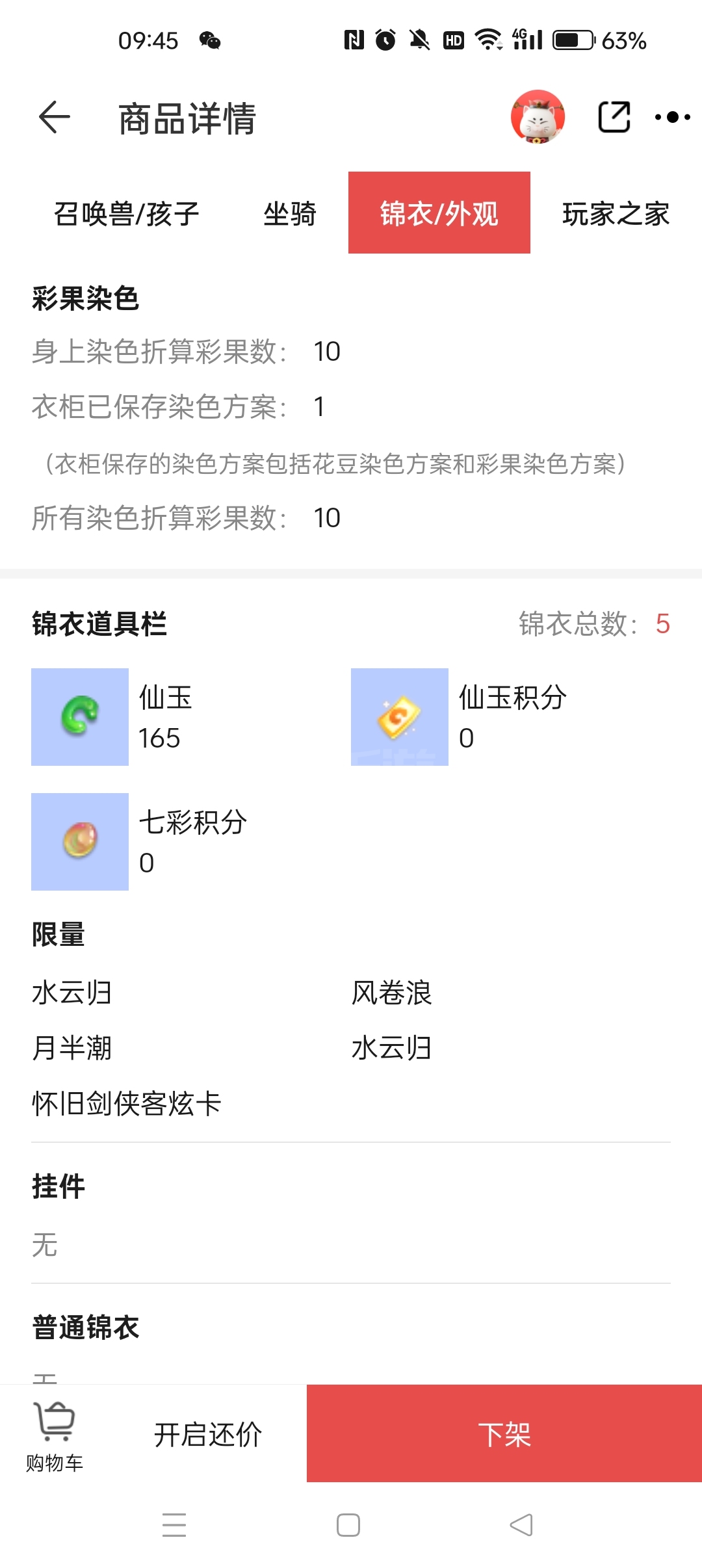Switch to 召唤兽/孩子 tab

click(126, 213)
